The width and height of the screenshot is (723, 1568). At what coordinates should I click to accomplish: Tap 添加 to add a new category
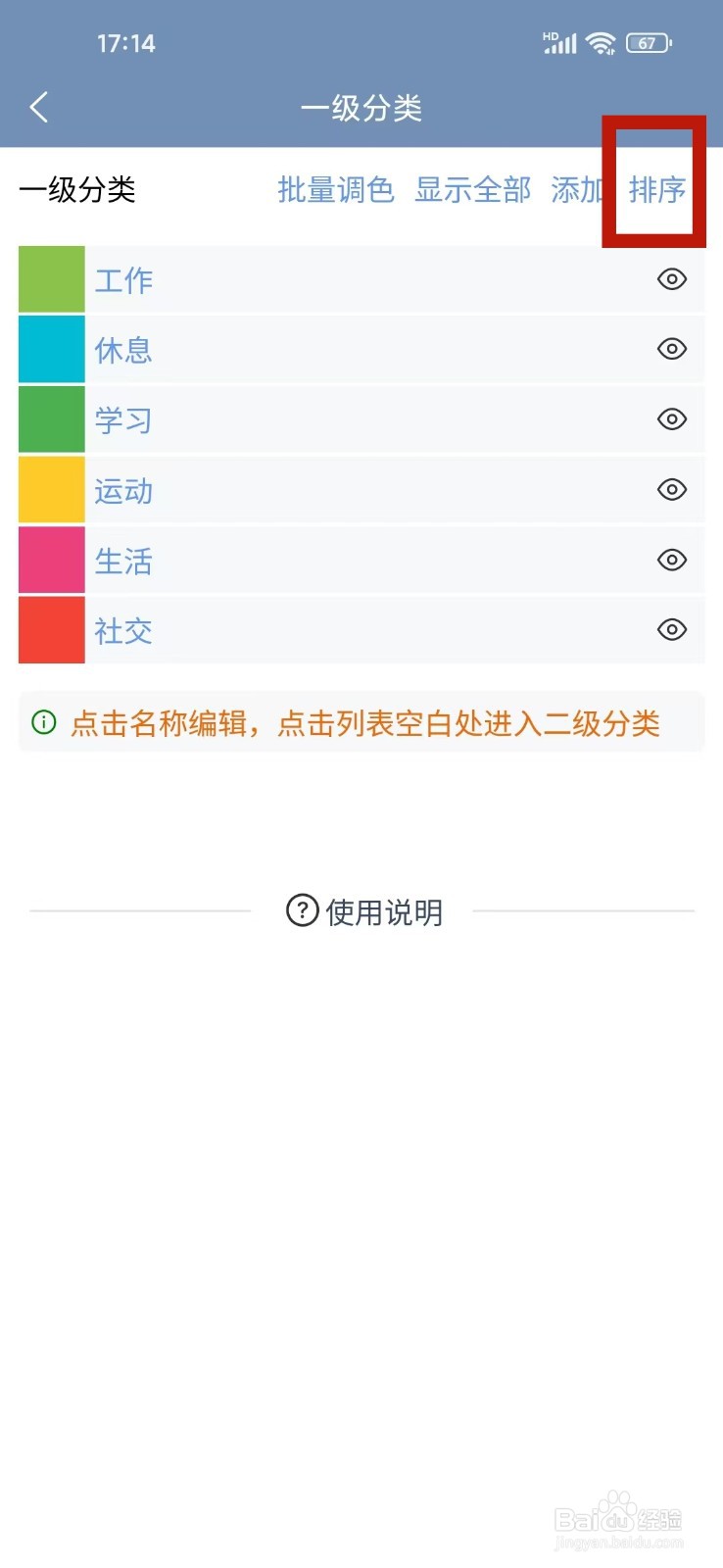pos(577,189)
